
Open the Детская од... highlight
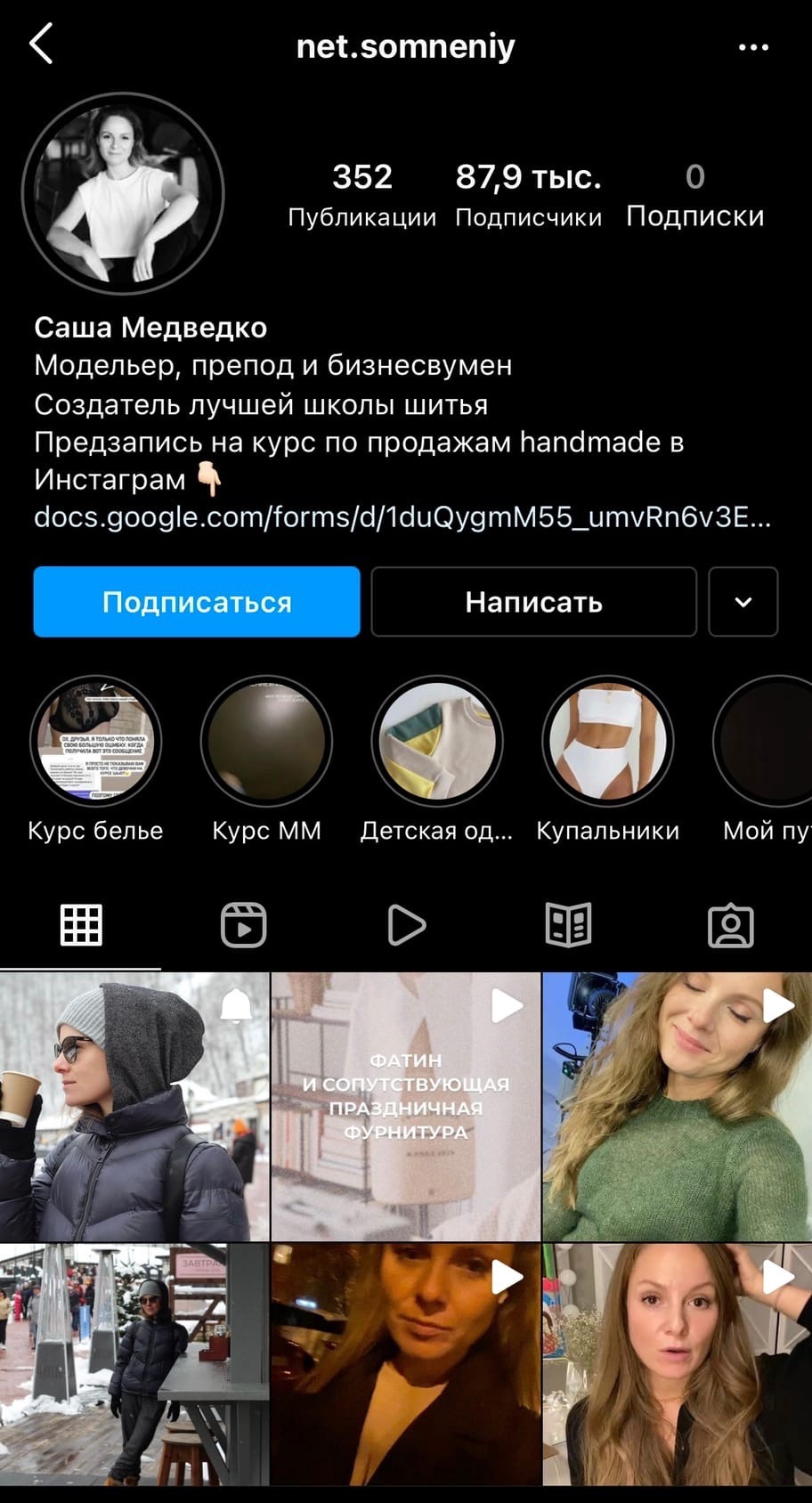pyautogui.click(x=437, y=742)
